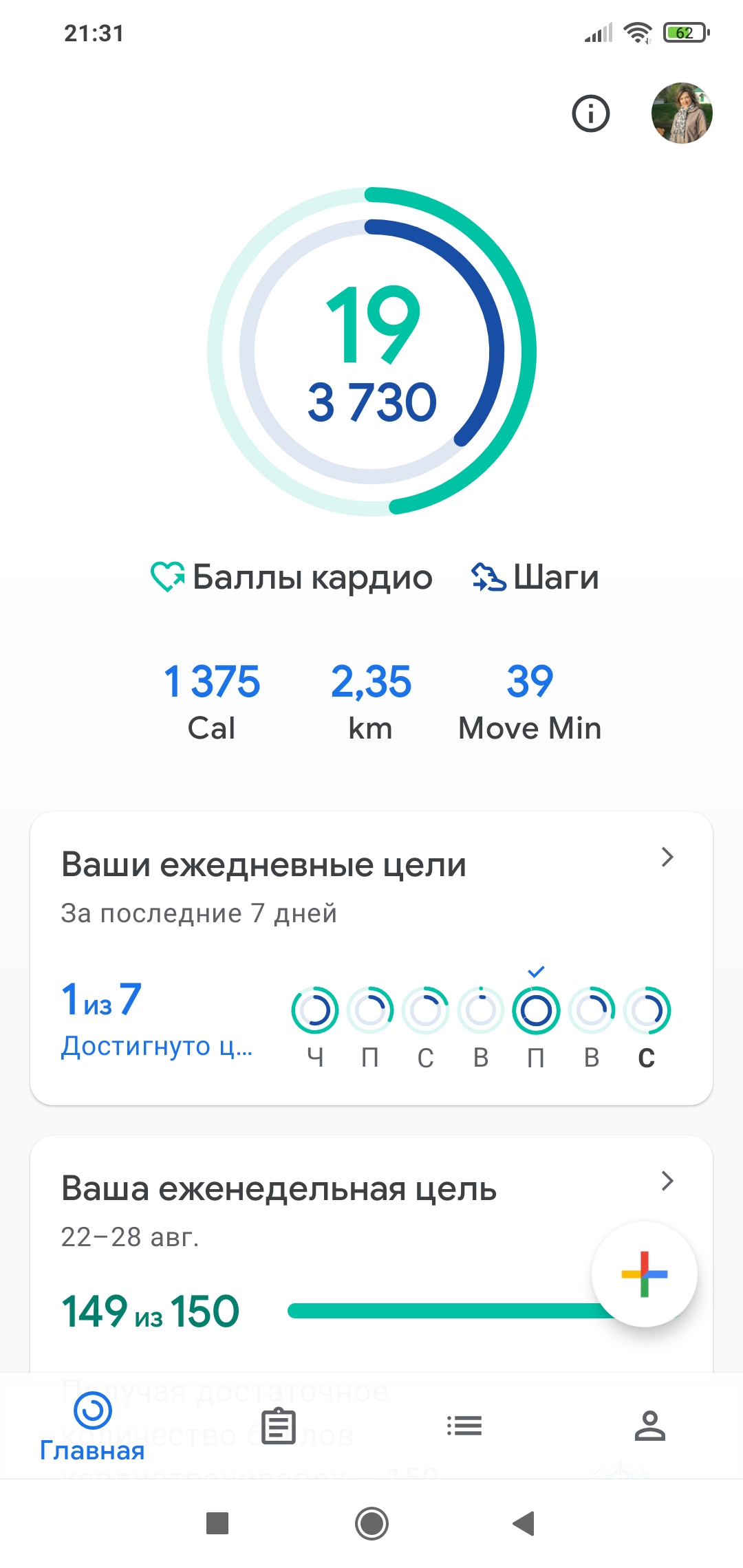The image size is (743, 1568).
Task: Go back with the system back button
Action: tap(524, 1523)
